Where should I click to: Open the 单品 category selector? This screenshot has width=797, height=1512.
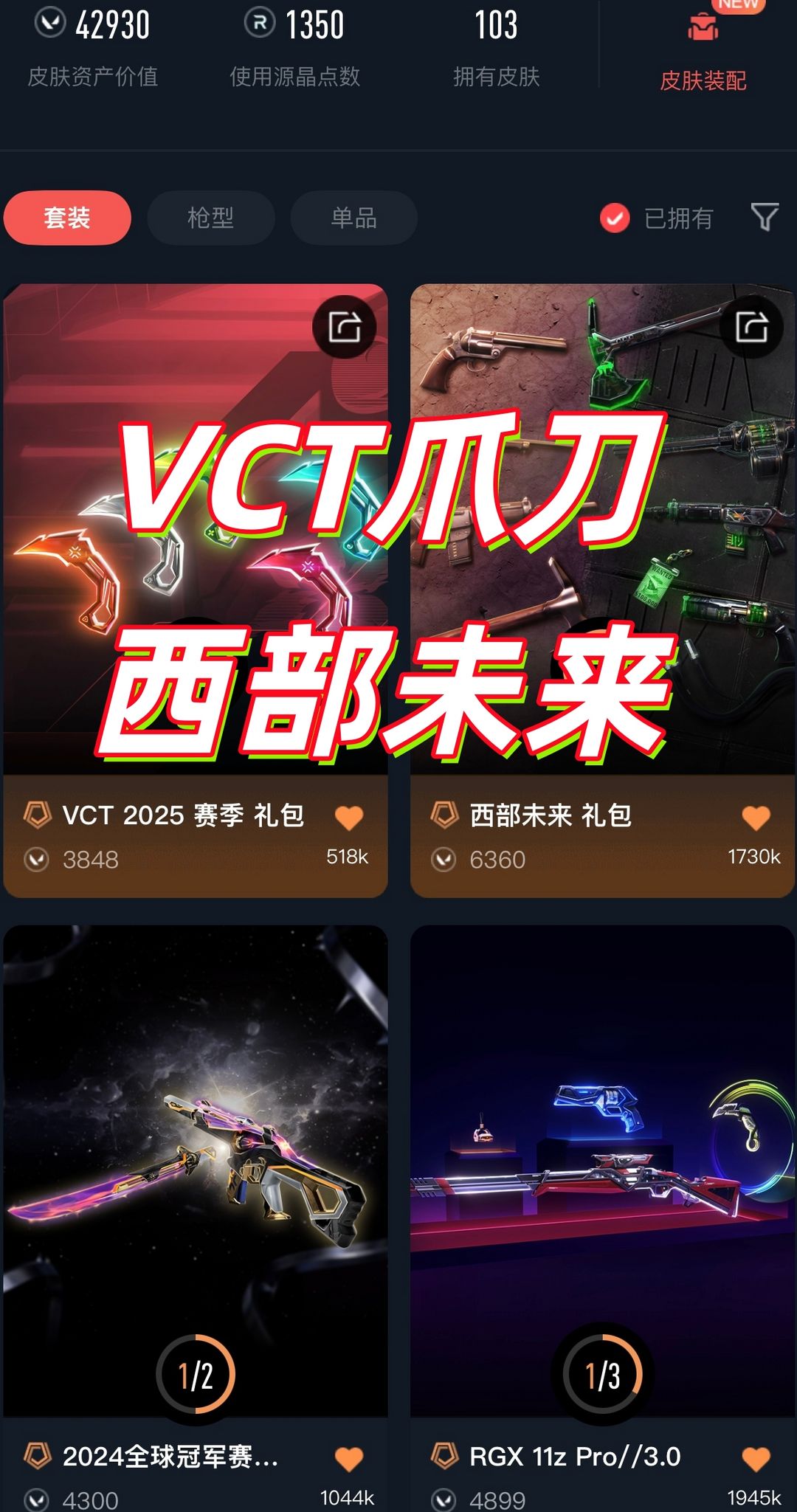click(353, 218)
